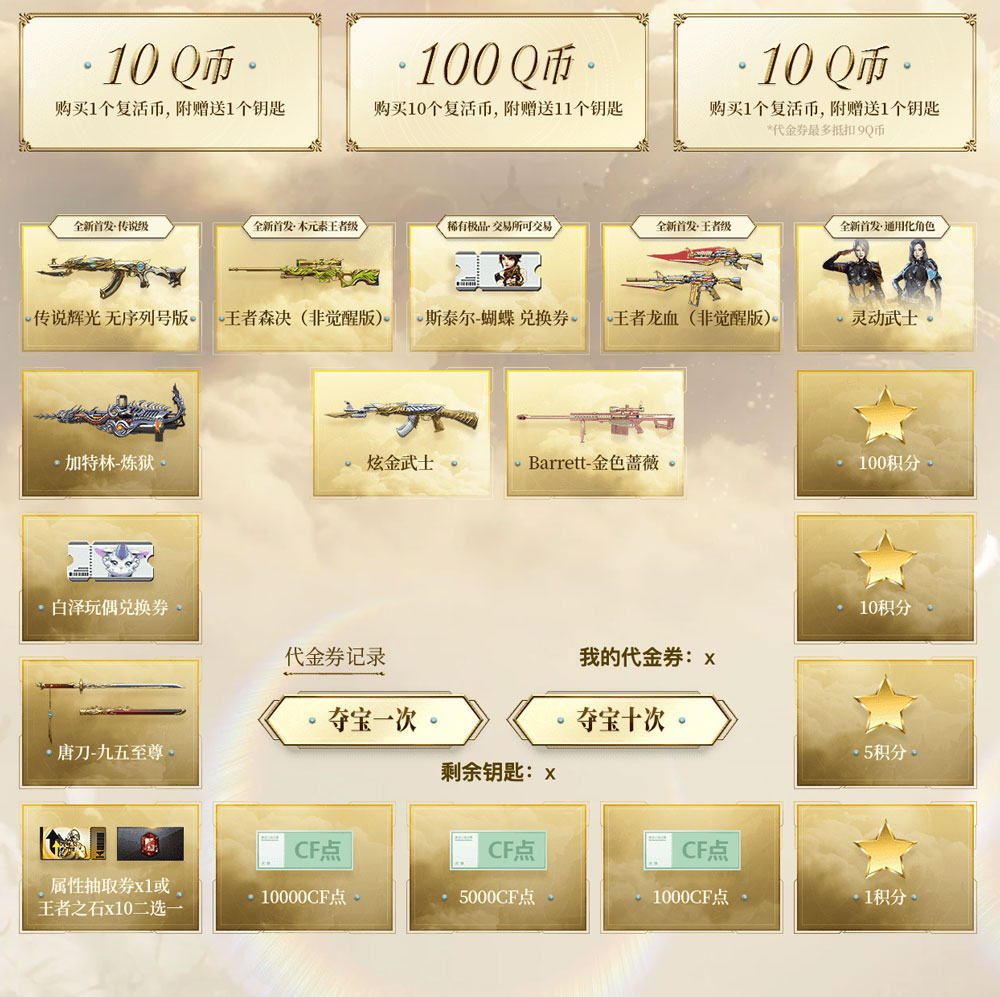Buy 10 复活币 with the 100 Q币 card
The height and width of the screenshot is (997, 1000).
pos(497,82)
